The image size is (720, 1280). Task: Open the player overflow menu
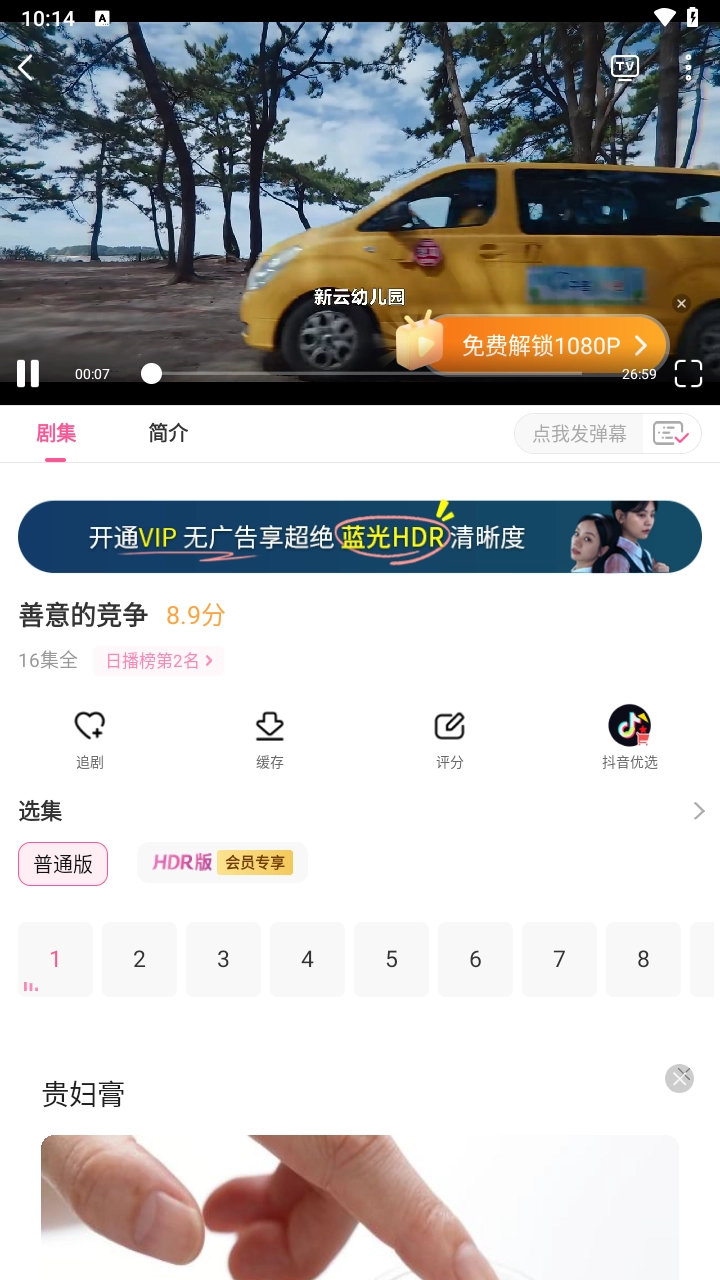(x=687, y=67)
